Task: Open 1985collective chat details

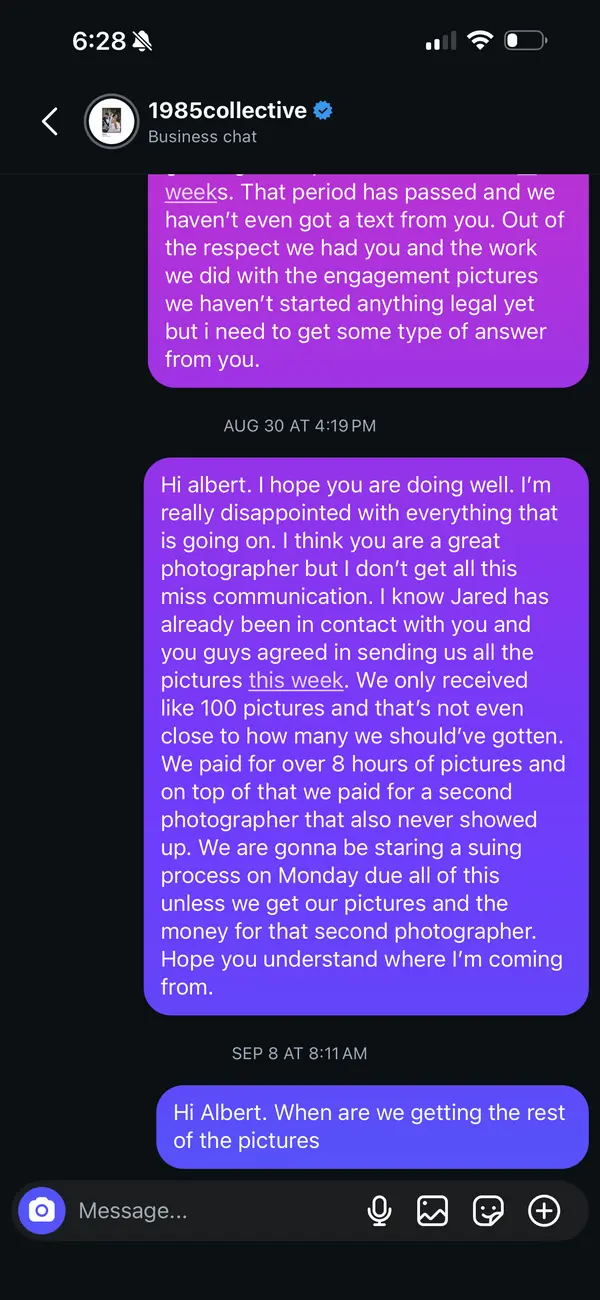Action: pos(228,111)
